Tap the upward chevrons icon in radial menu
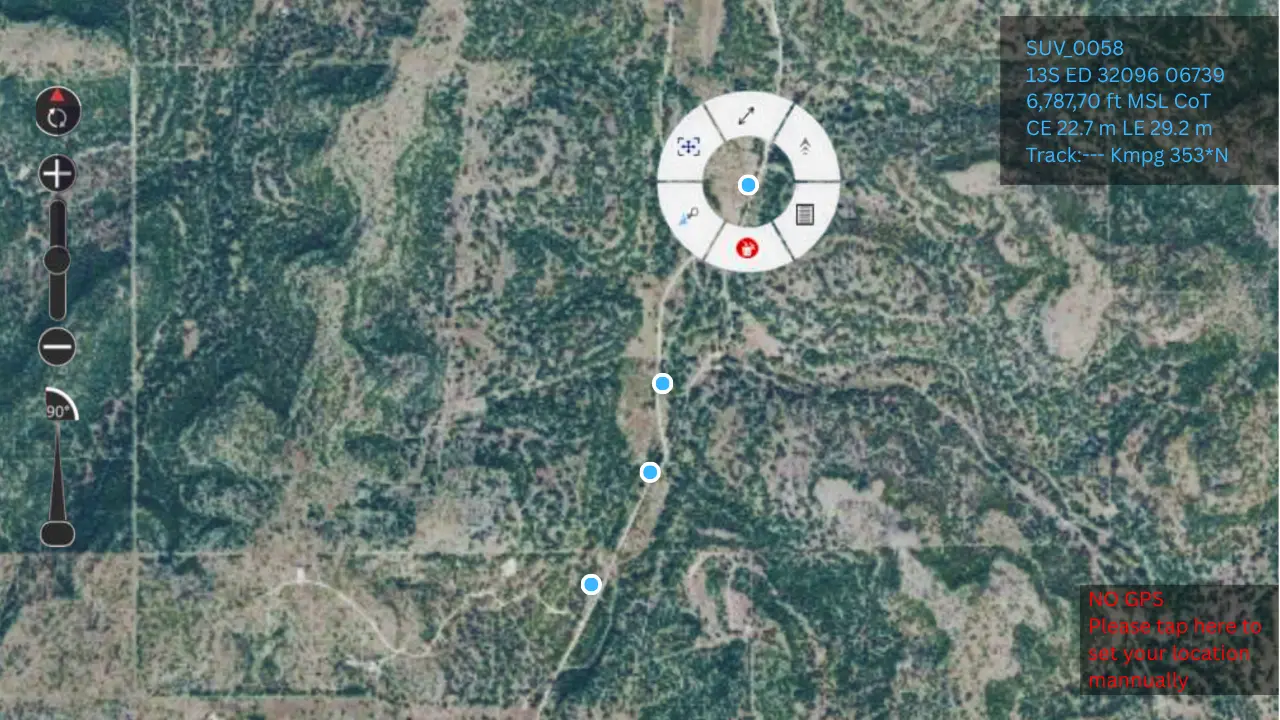 point(805,147)
